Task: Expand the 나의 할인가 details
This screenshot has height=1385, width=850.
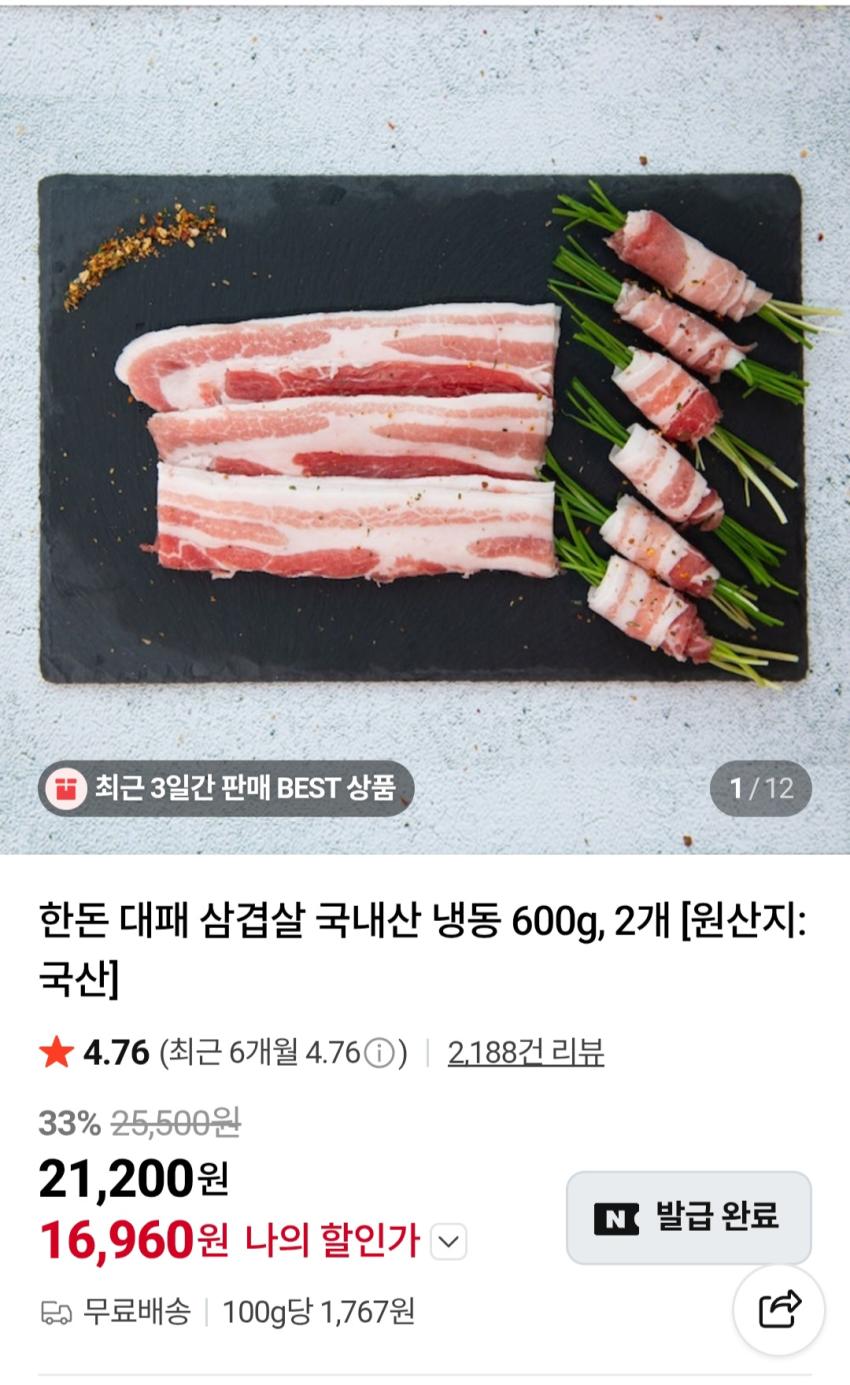Action: pos(448,1242)
